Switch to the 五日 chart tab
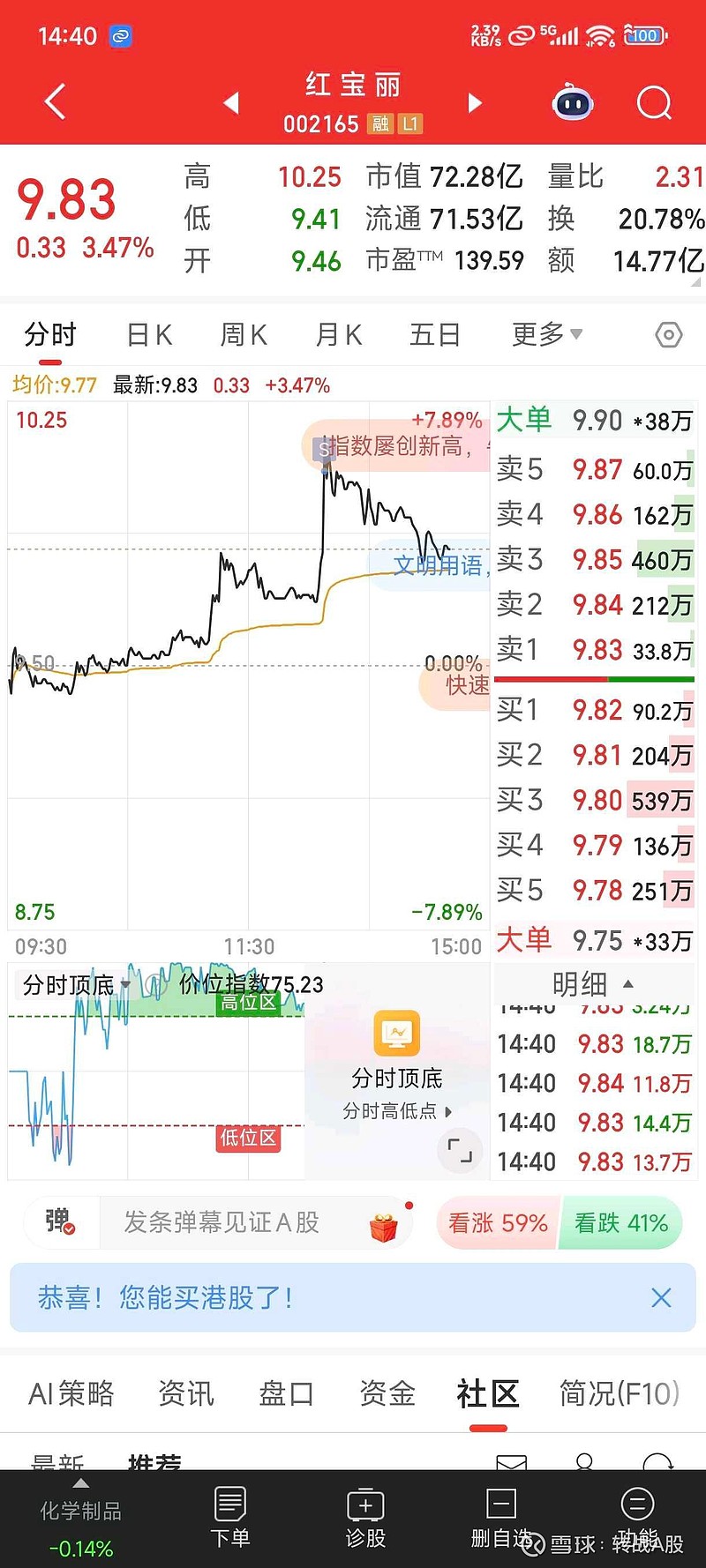 (434, 335)
